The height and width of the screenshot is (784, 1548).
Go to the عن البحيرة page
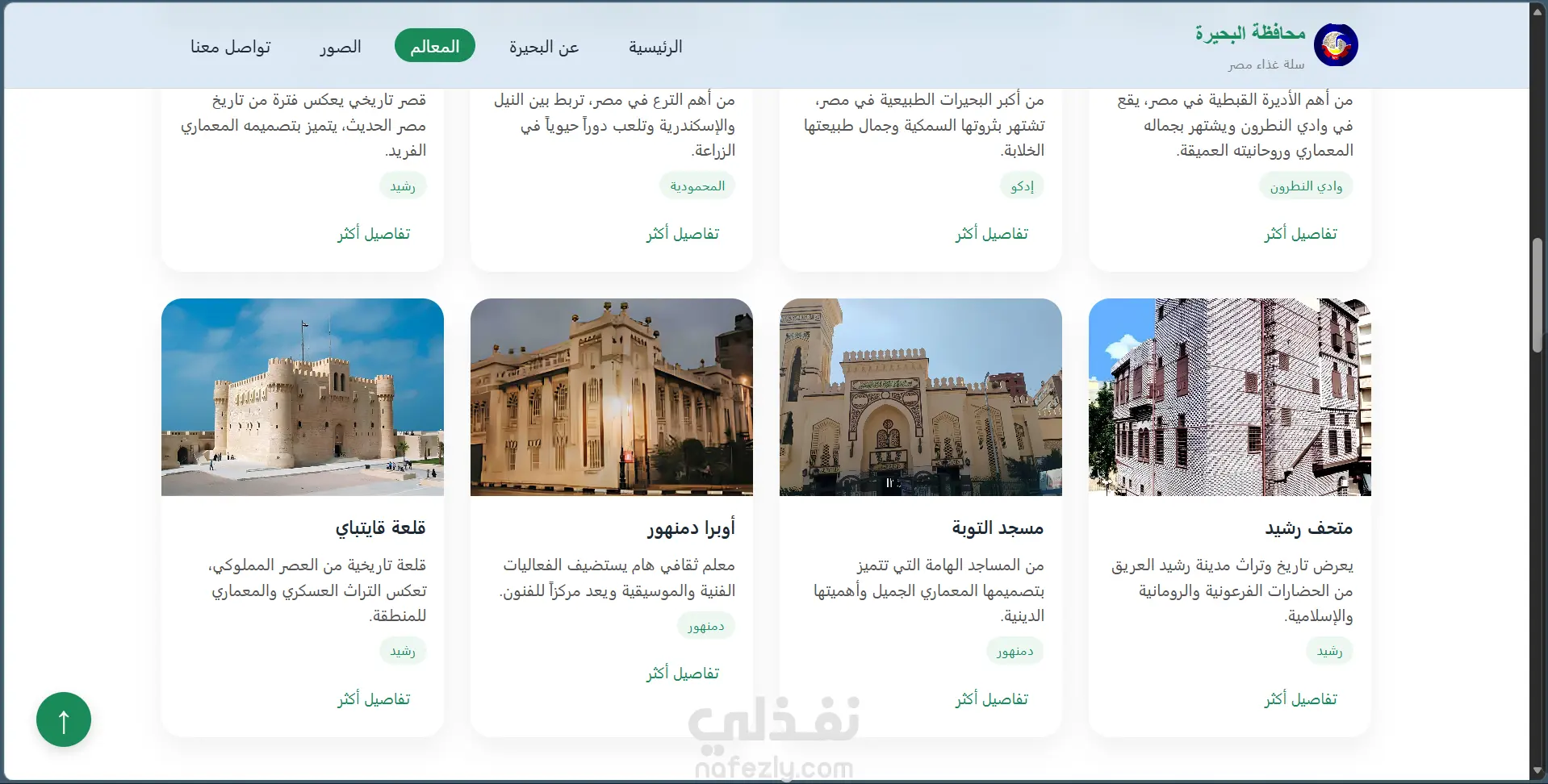[544, 47]
